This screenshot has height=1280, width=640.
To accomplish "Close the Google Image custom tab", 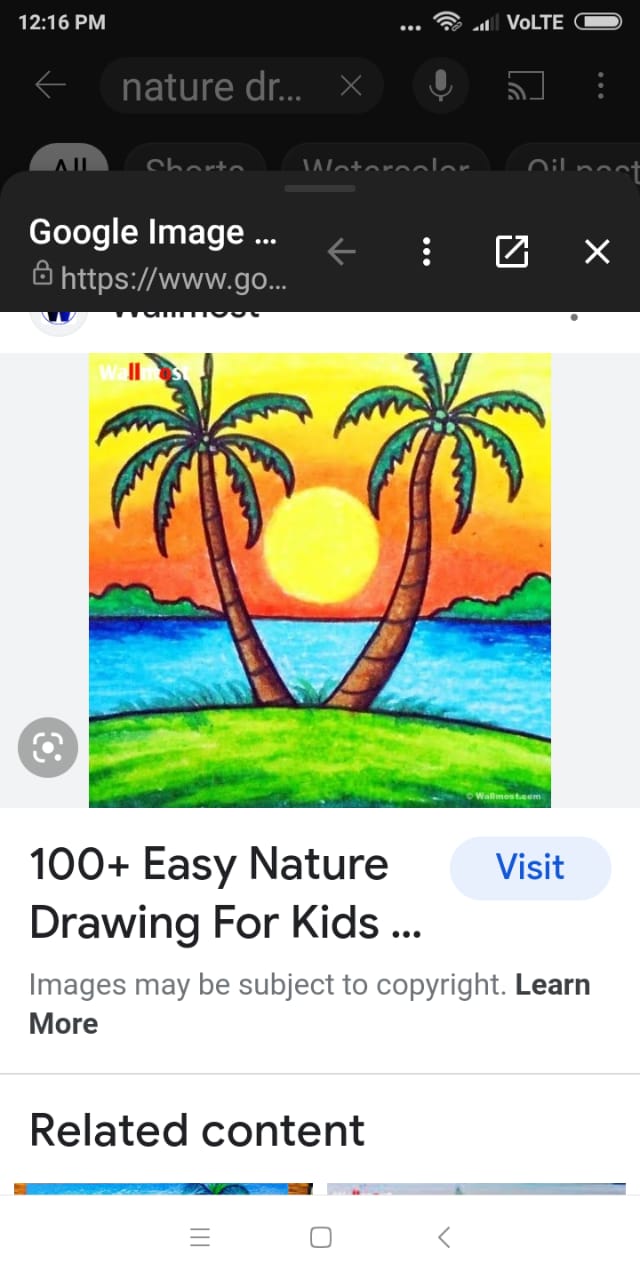I will (597, 252).
